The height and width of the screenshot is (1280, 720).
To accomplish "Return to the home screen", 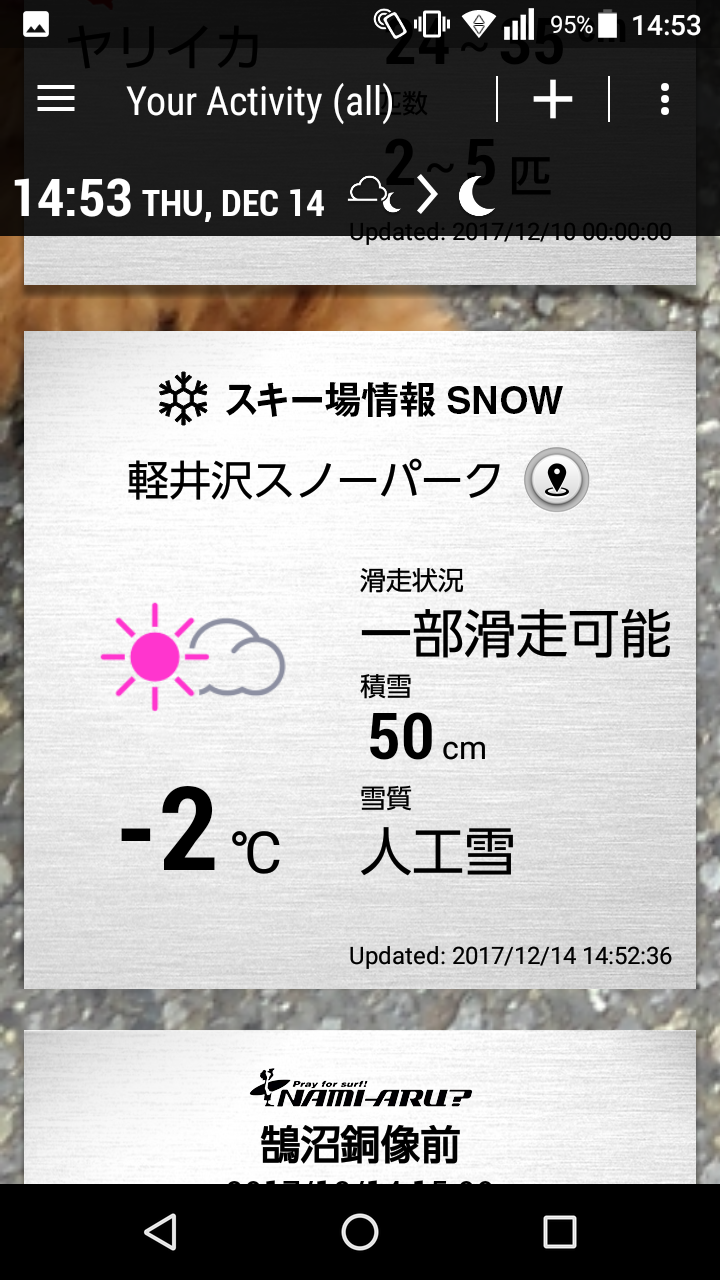I will 360,1232.
